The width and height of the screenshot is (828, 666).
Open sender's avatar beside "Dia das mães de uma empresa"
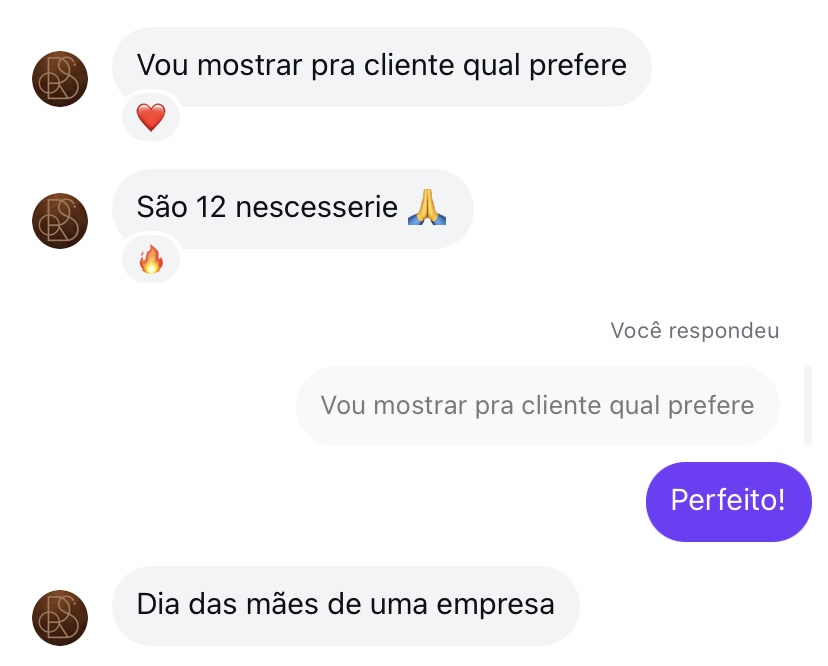[61, 617]
